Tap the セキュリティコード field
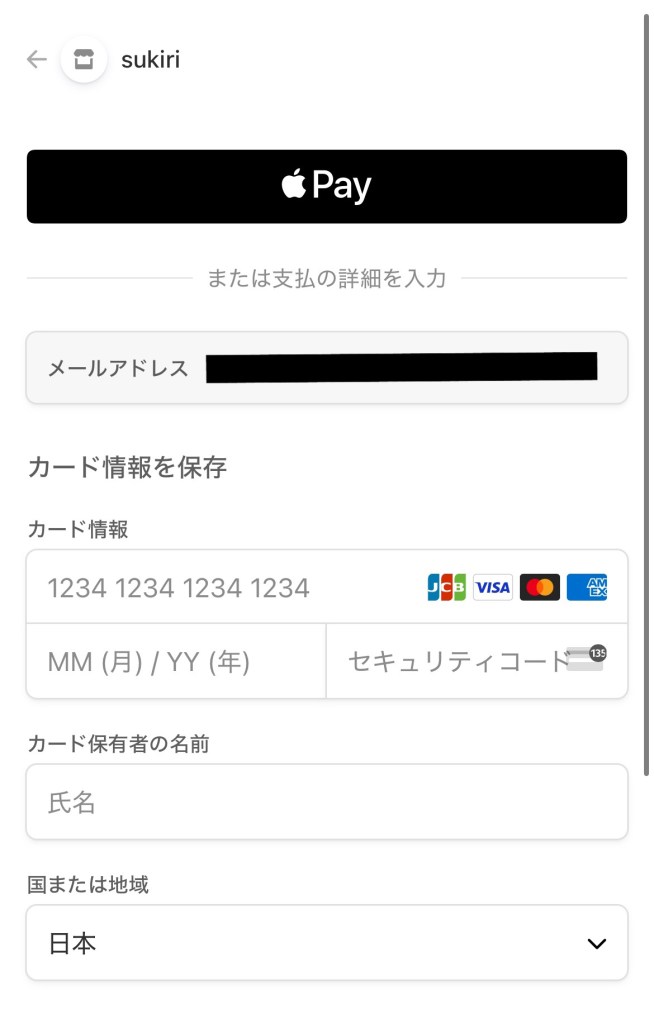The image size is (654, 1023). coord(455,661)
